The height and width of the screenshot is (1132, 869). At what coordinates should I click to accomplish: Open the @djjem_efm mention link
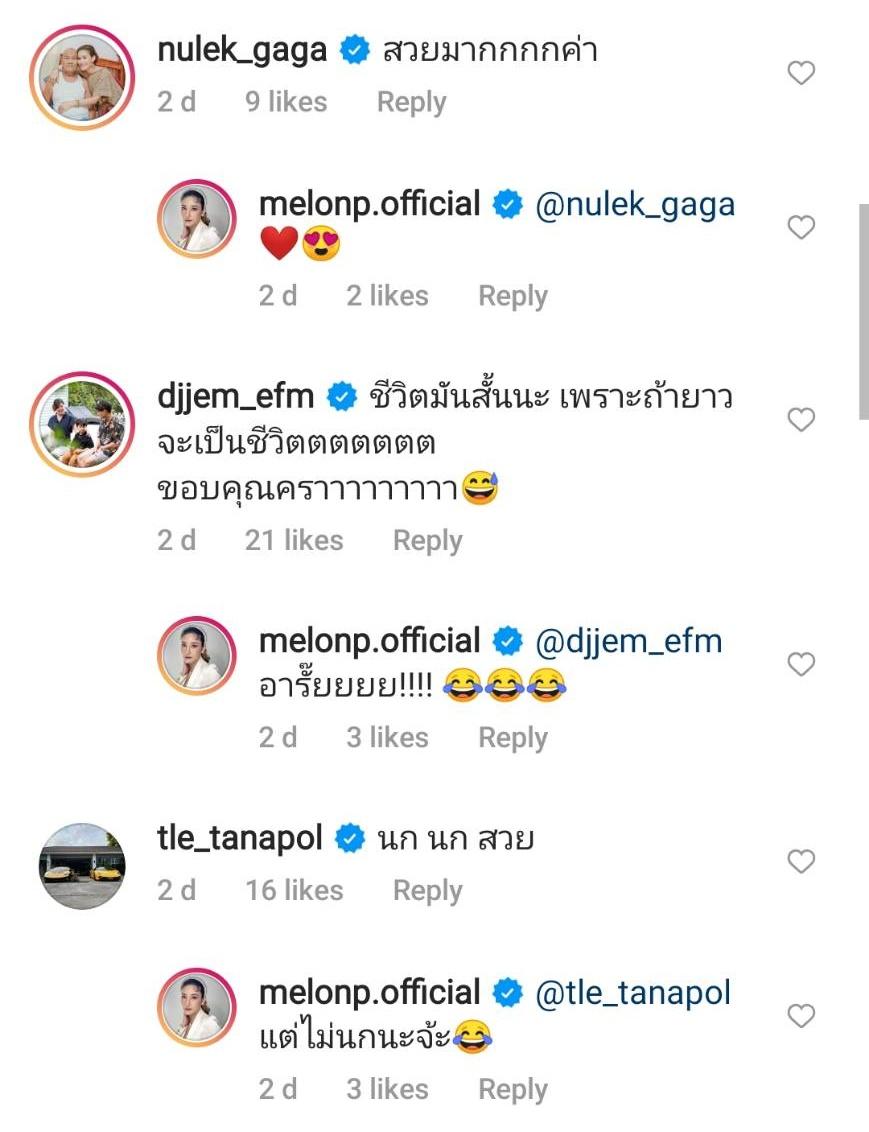click(x=629, y=641)
